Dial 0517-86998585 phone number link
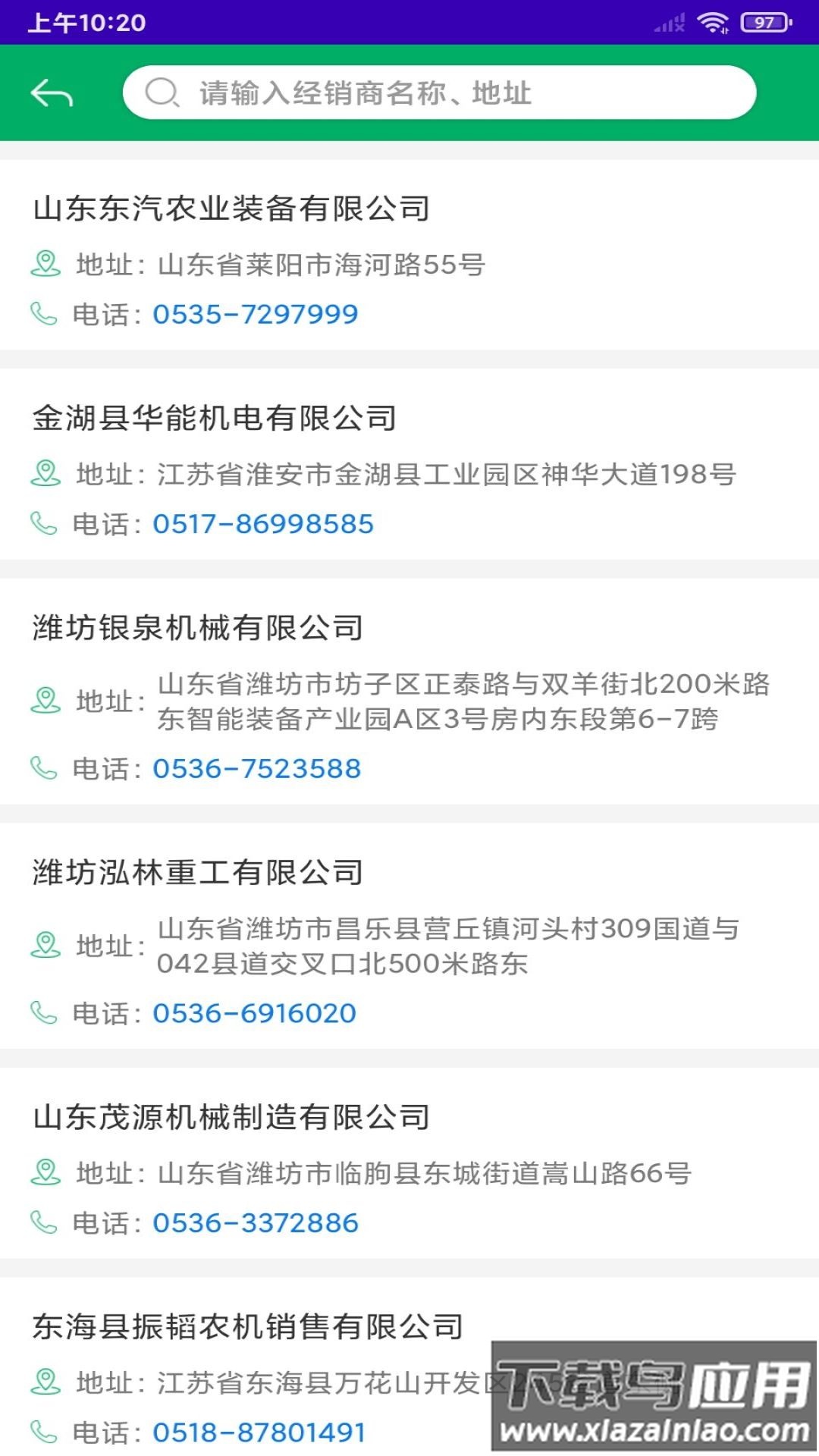819x1456 pixels. pos(262,522)
